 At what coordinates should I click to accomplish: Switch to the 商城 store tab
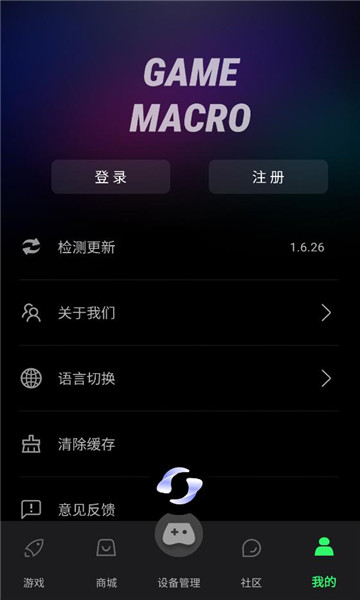pos(106,562)
